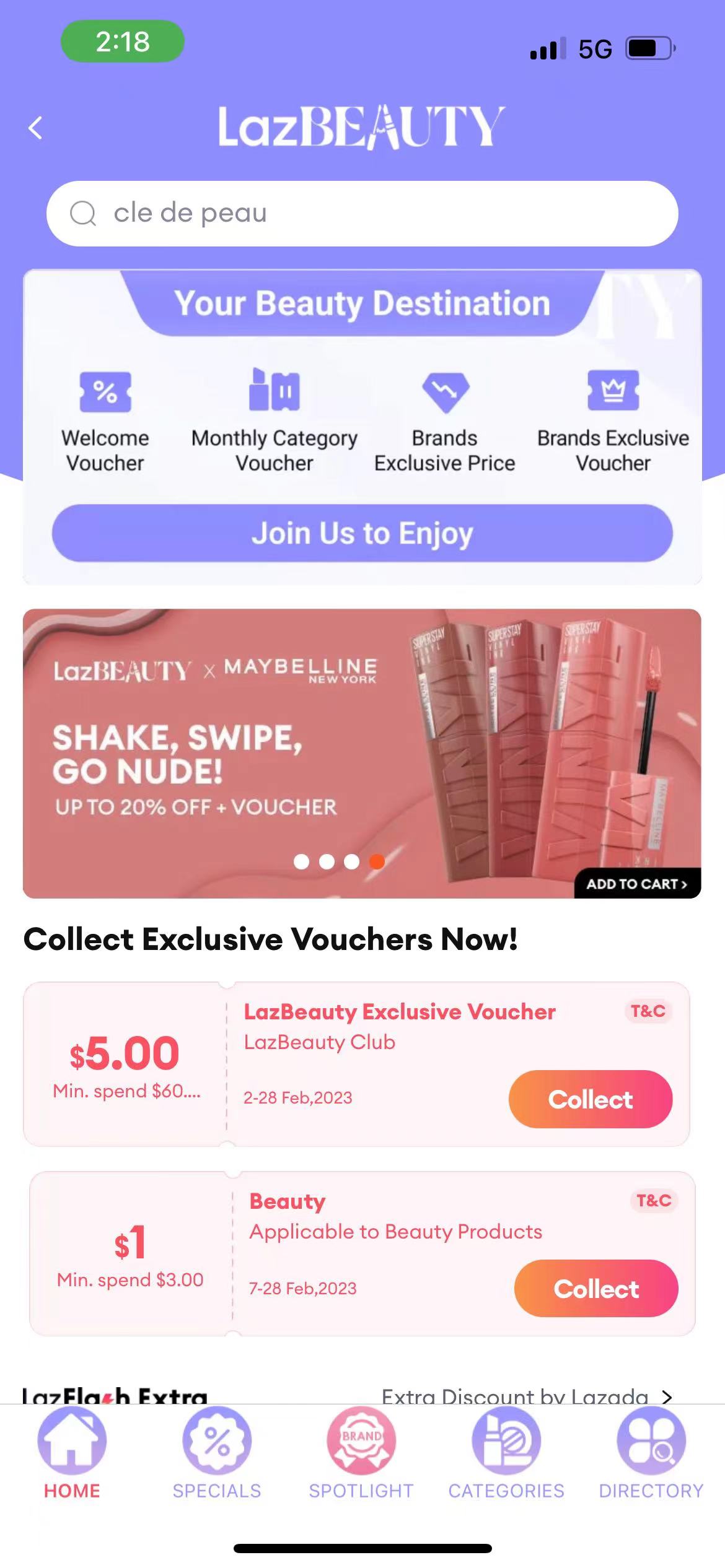Open Extra Discount by Lazada link

pyautogui.click(x=525, y=1396)
